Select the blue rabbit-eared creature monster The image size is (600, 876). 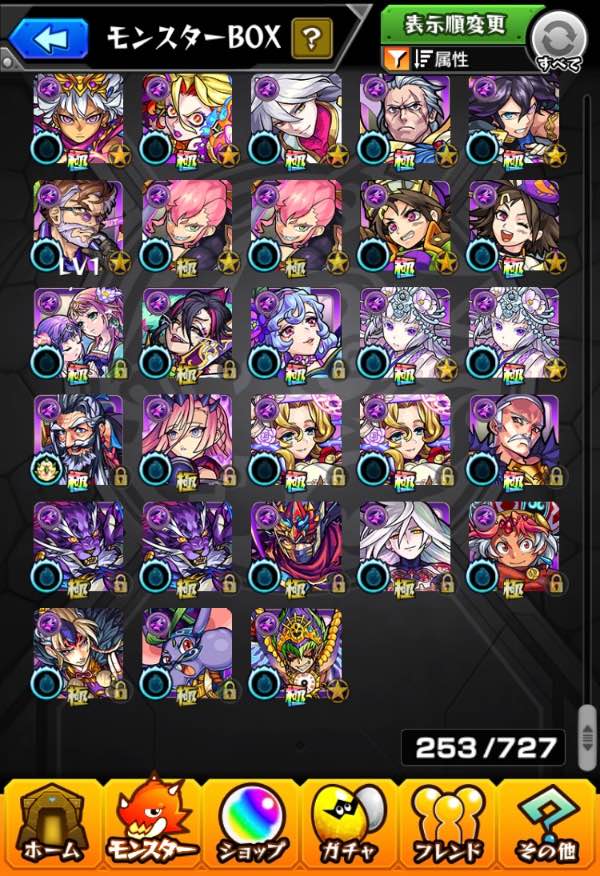click(x=187, y=654)
